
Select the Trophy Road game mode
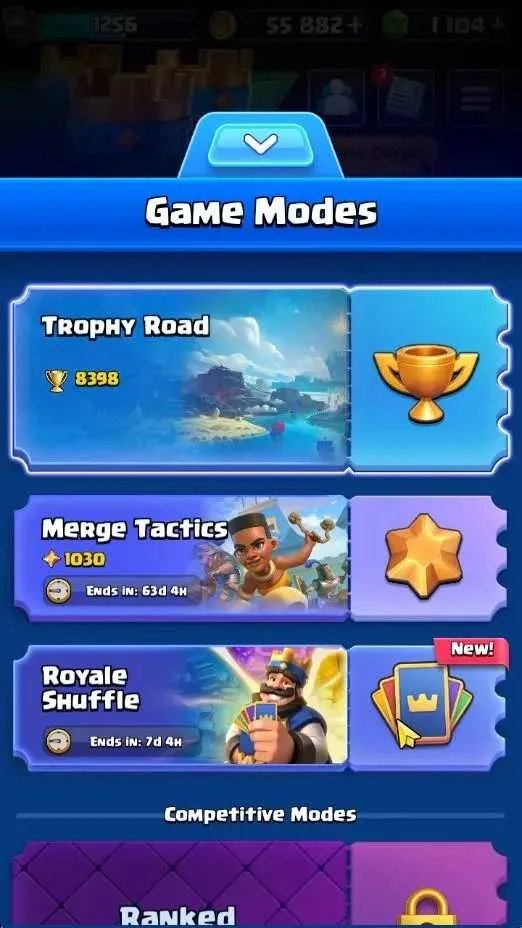point(260,379)
